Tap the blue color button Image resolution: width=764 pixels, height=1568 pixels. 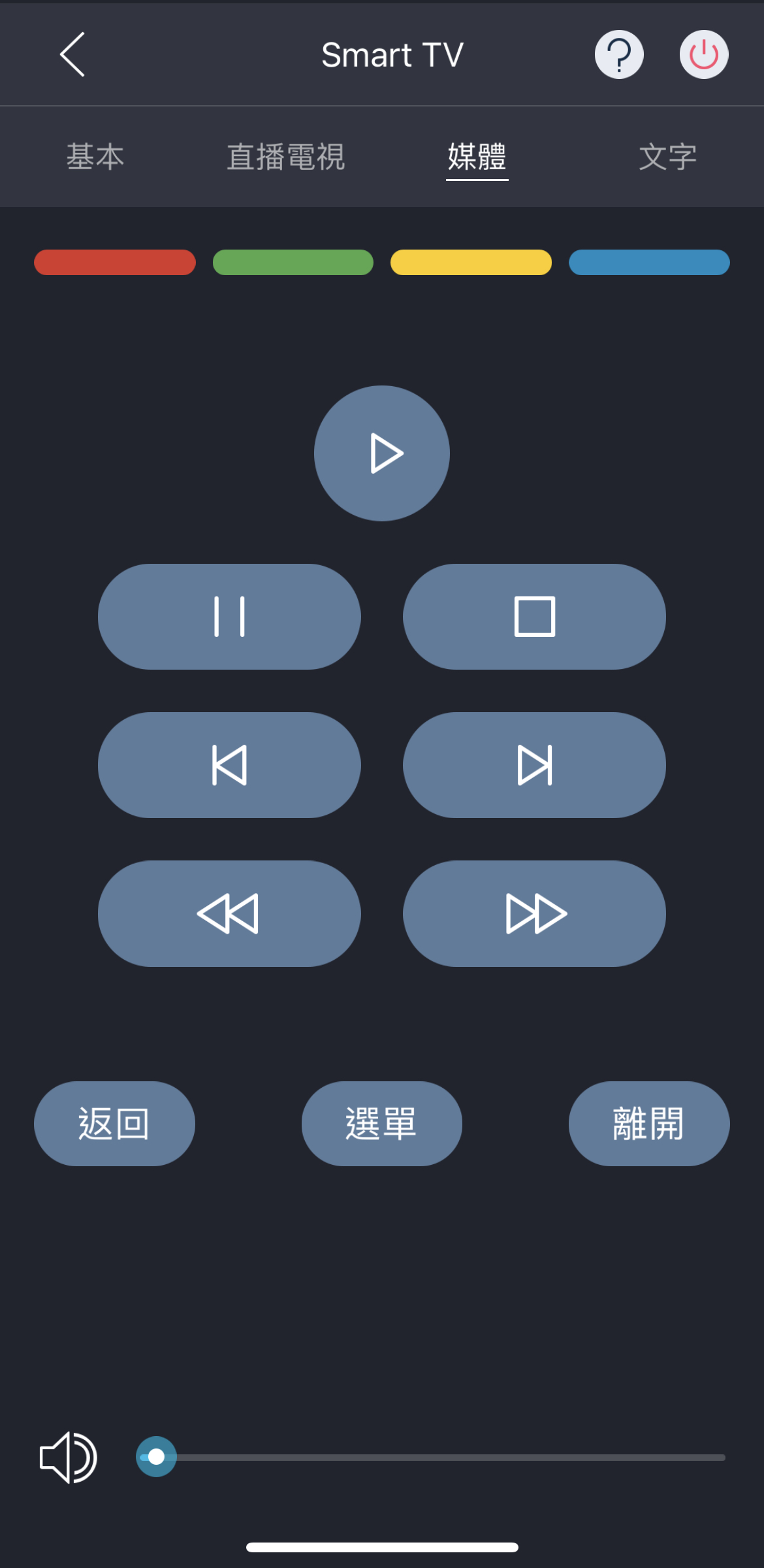pyautogui.click(x=649, y=262)
